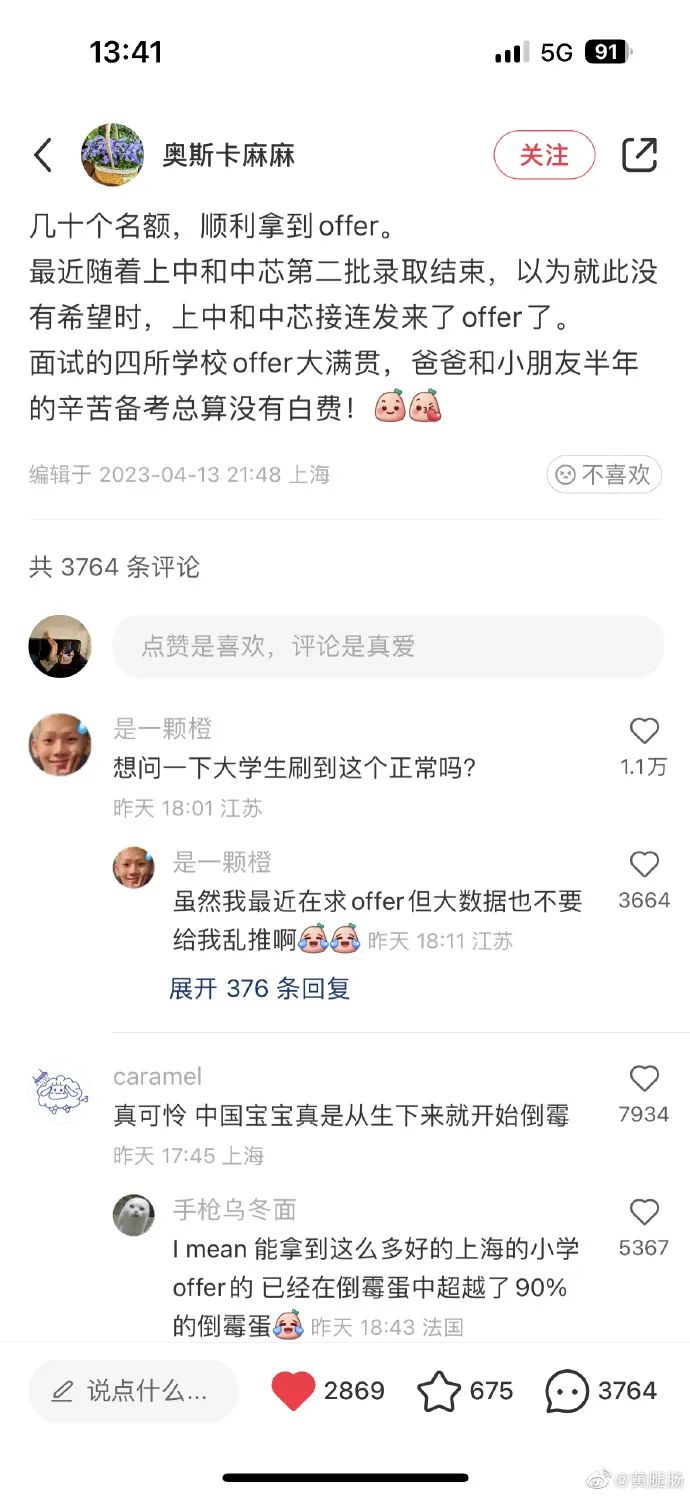
Task: Like 手枪乌冬面's reply
Action: point(644,1213)
